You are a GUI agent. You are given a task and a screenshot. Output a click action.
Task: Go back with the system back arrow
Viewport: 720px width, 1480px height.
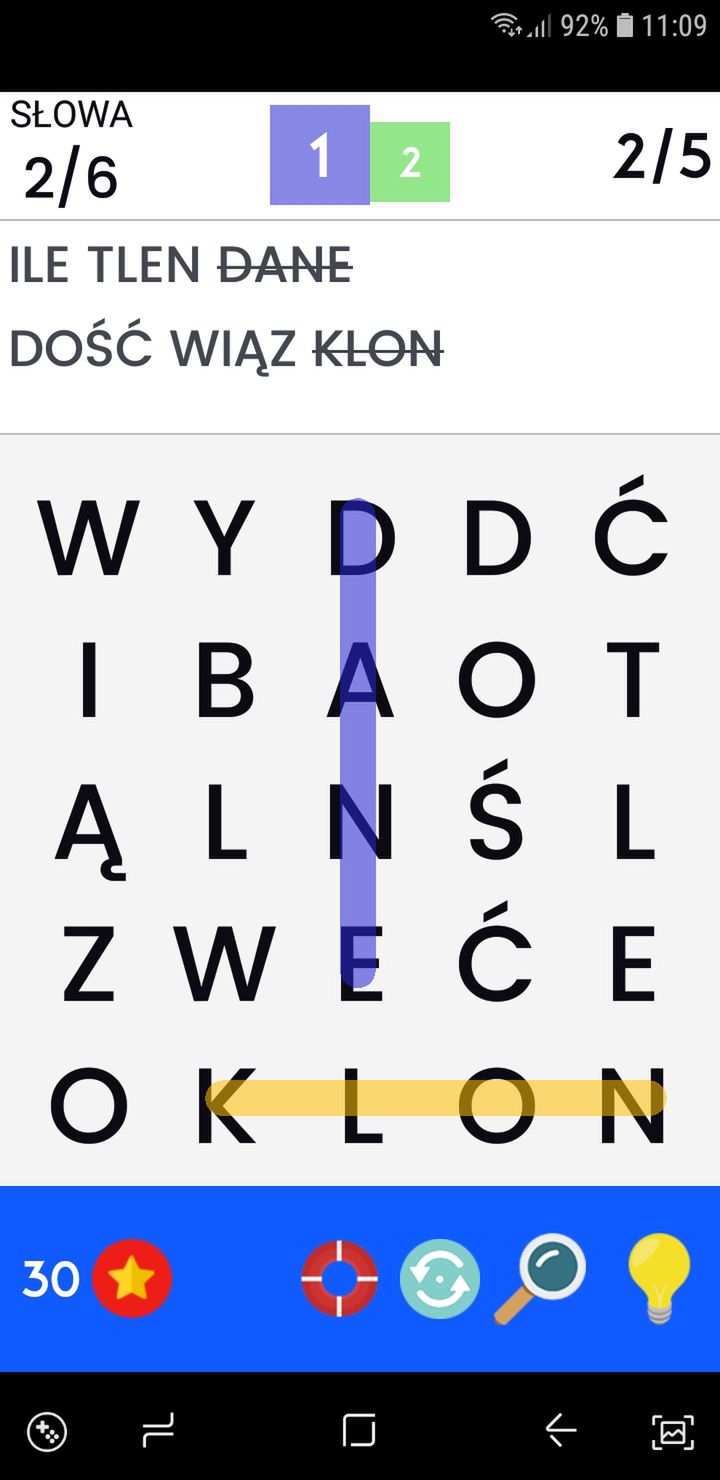pyautogui.click(x=561, y=1431)
